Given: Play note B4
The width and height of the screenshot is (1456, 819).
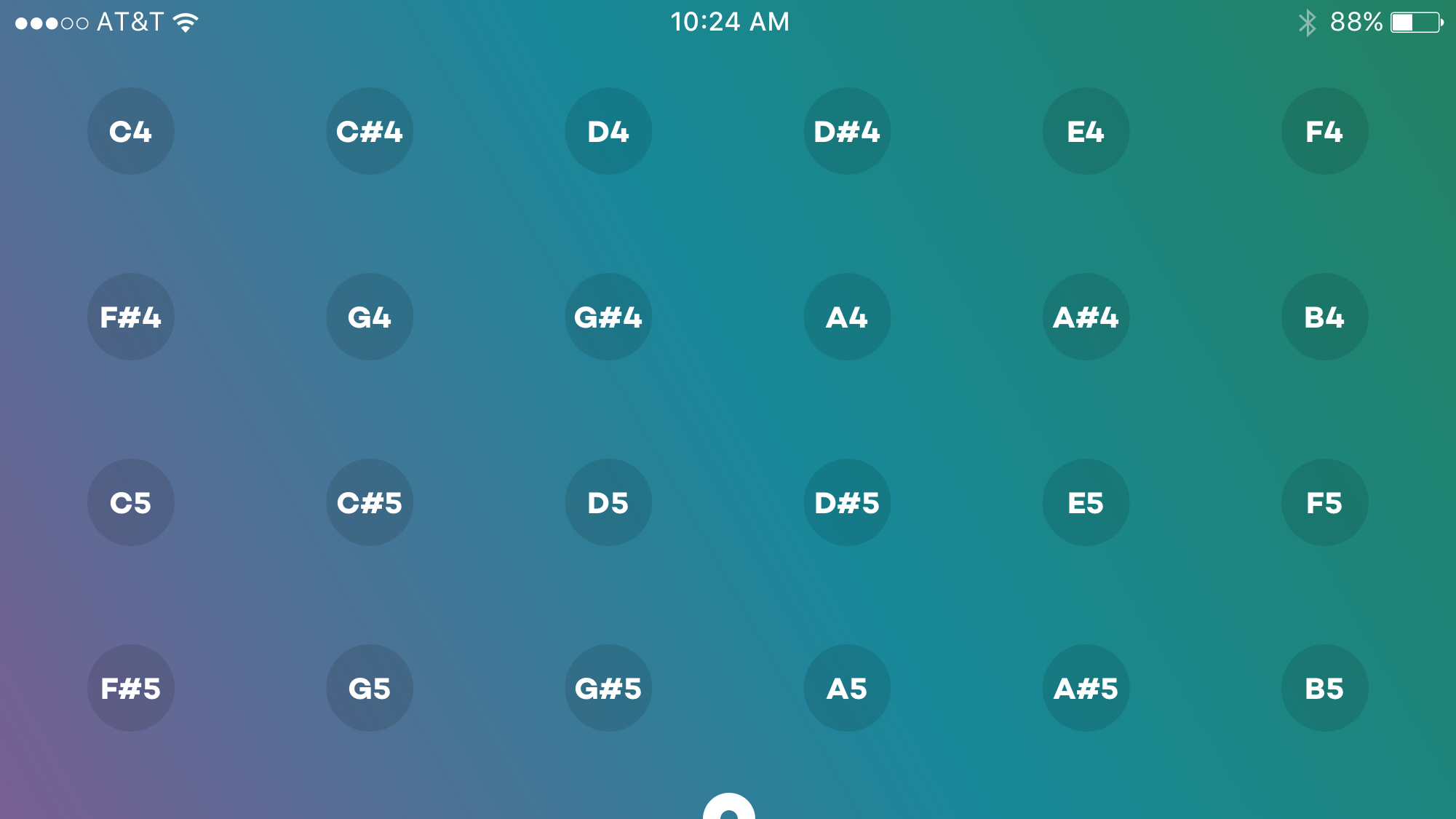Looking at the screenshot, I should [x=1324, y=317].
